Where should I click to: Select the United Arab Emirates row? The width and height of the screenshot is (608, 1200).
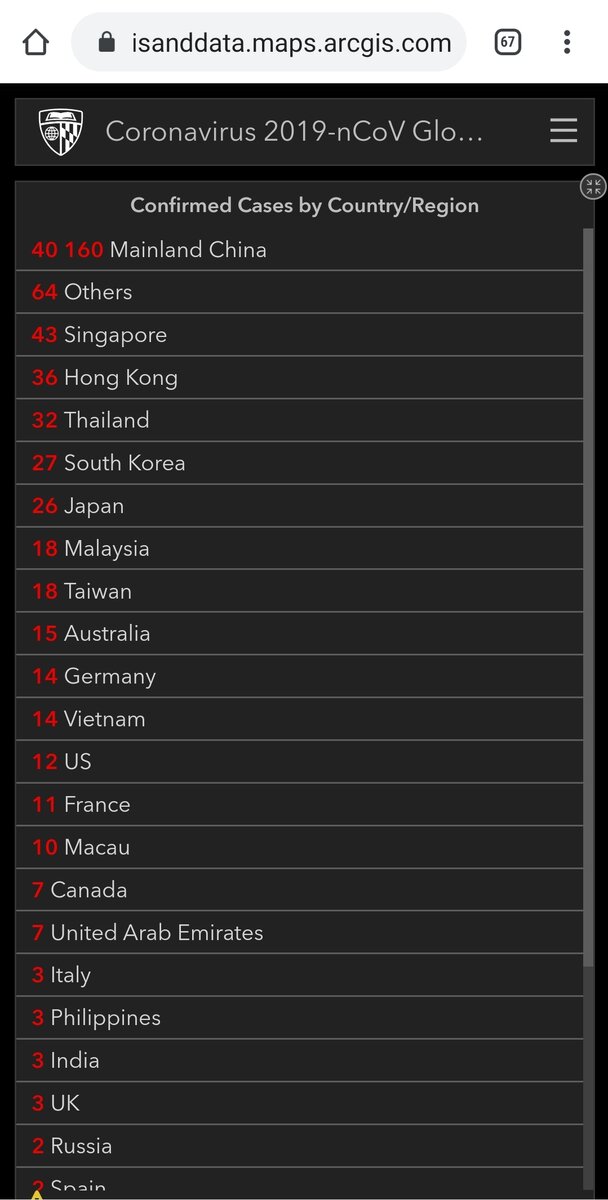coord(299,933)
